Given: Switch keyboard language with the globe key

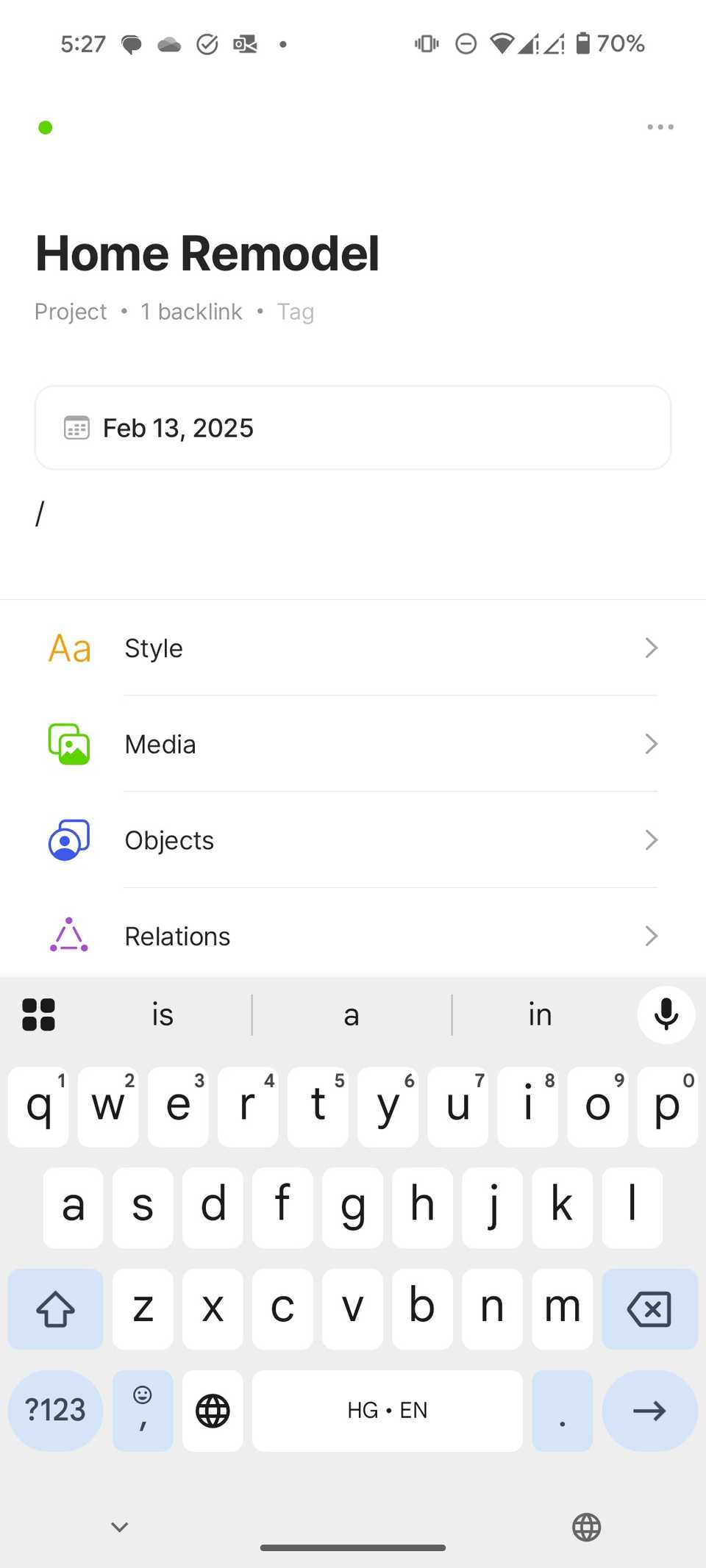Looking at the screenshot, I should 212,1410.
